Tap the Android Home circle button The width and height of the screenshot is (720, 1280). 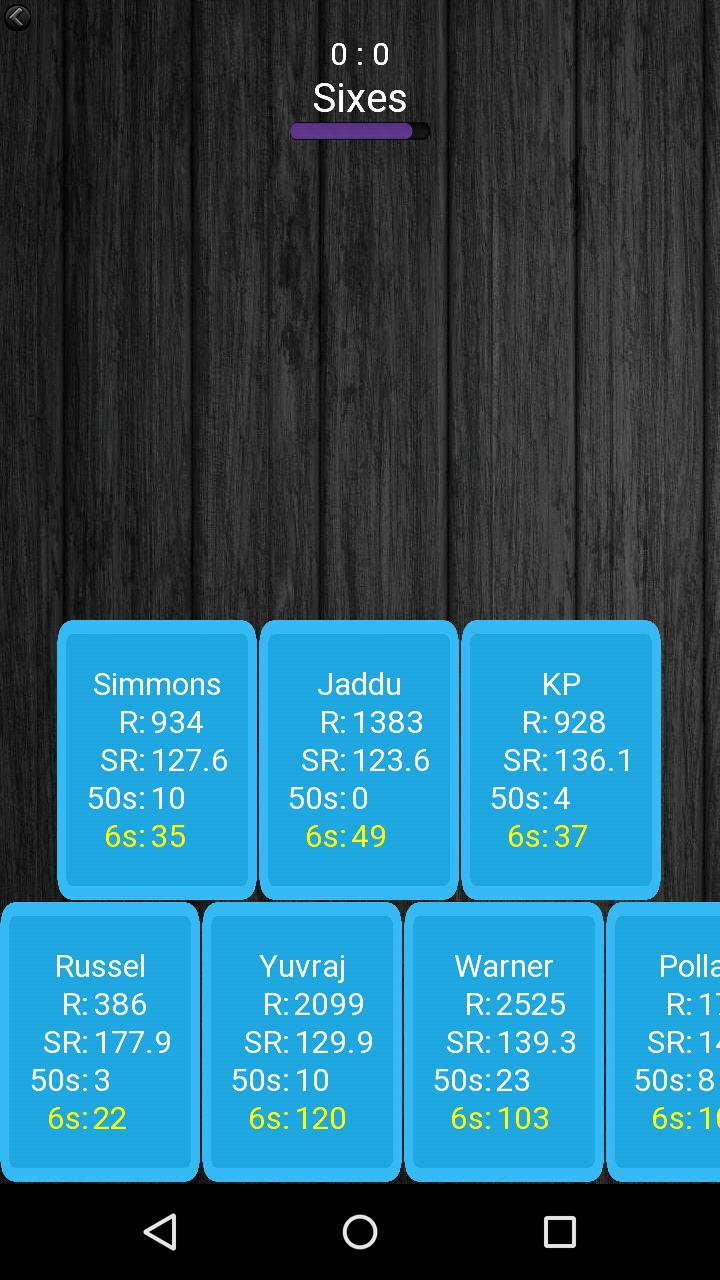(359, 1231)
